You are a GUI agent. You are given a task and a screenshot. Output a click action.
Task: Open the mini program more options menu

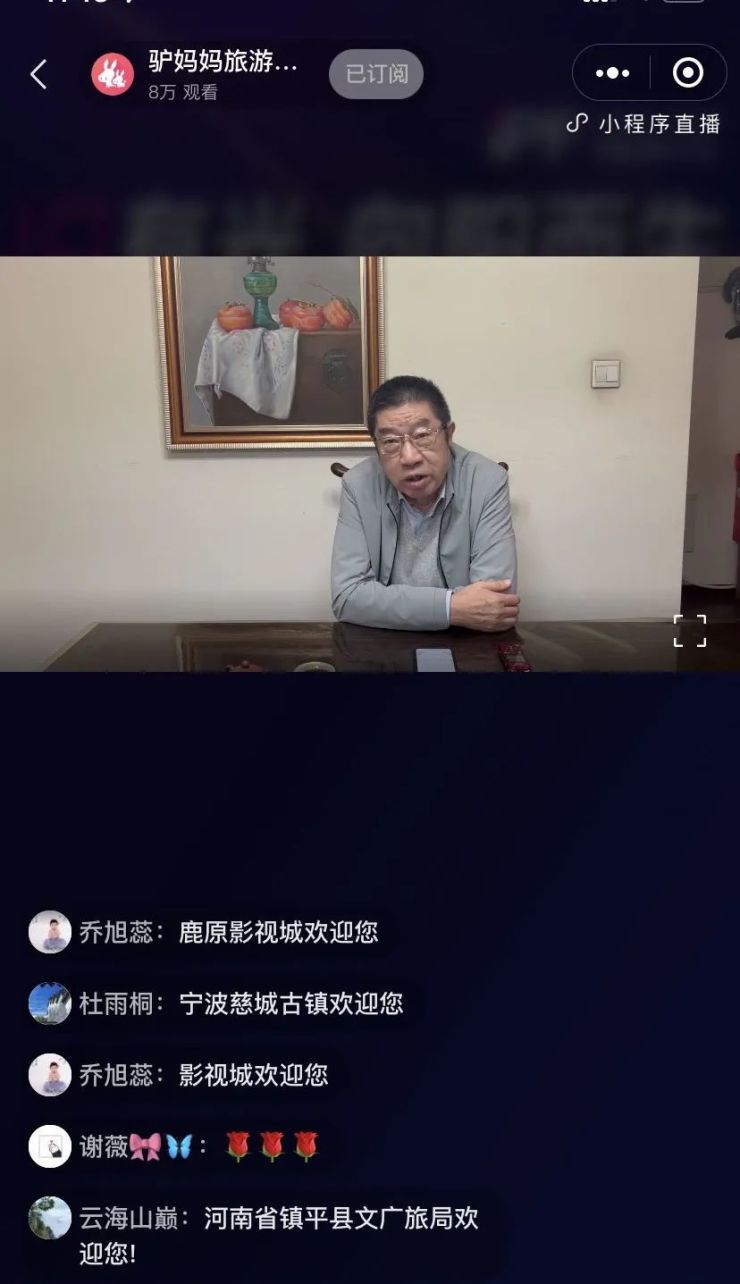[612, 73]
